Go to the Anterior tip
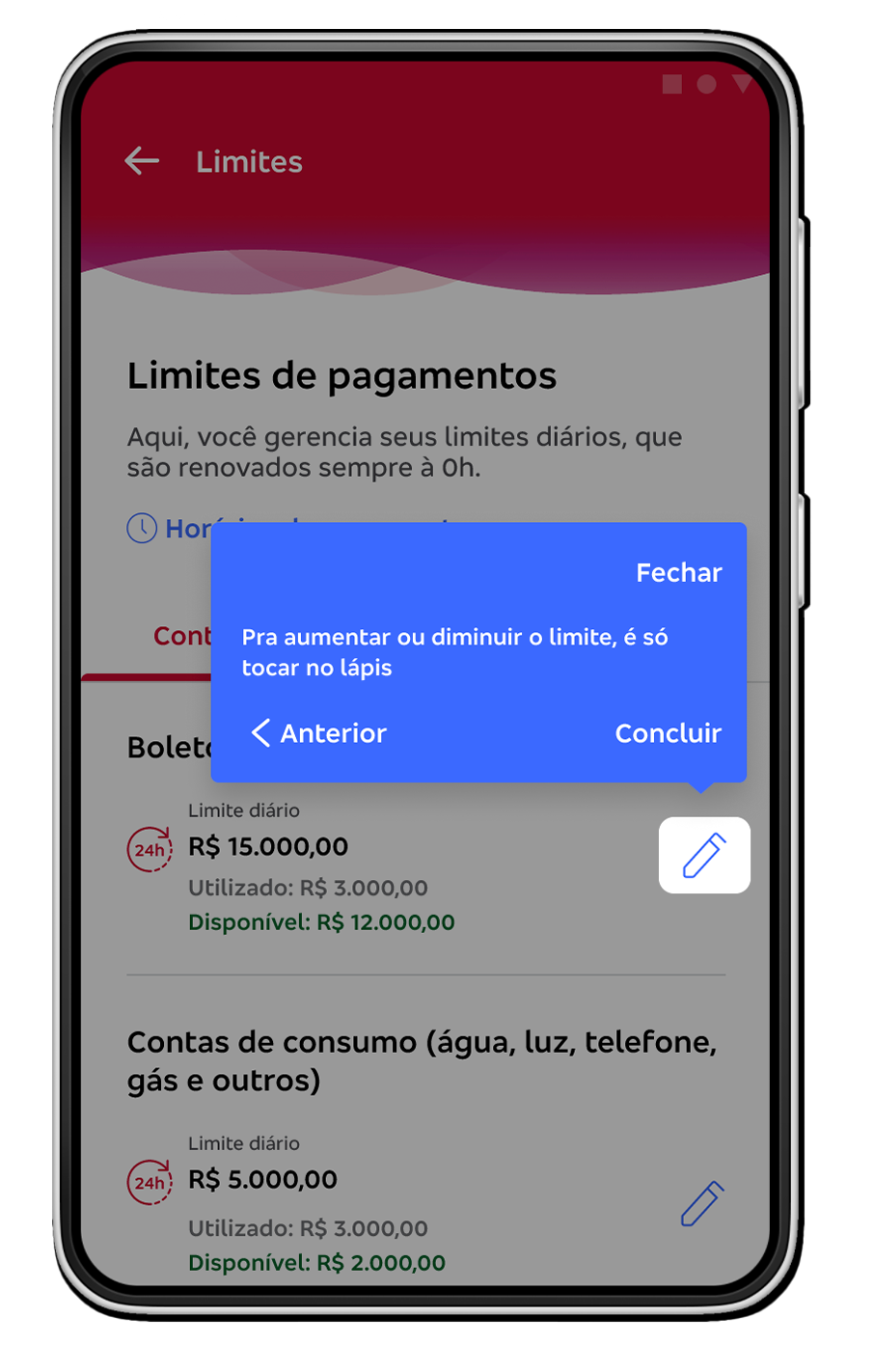 pyautogui.click(x=319, y=733)
